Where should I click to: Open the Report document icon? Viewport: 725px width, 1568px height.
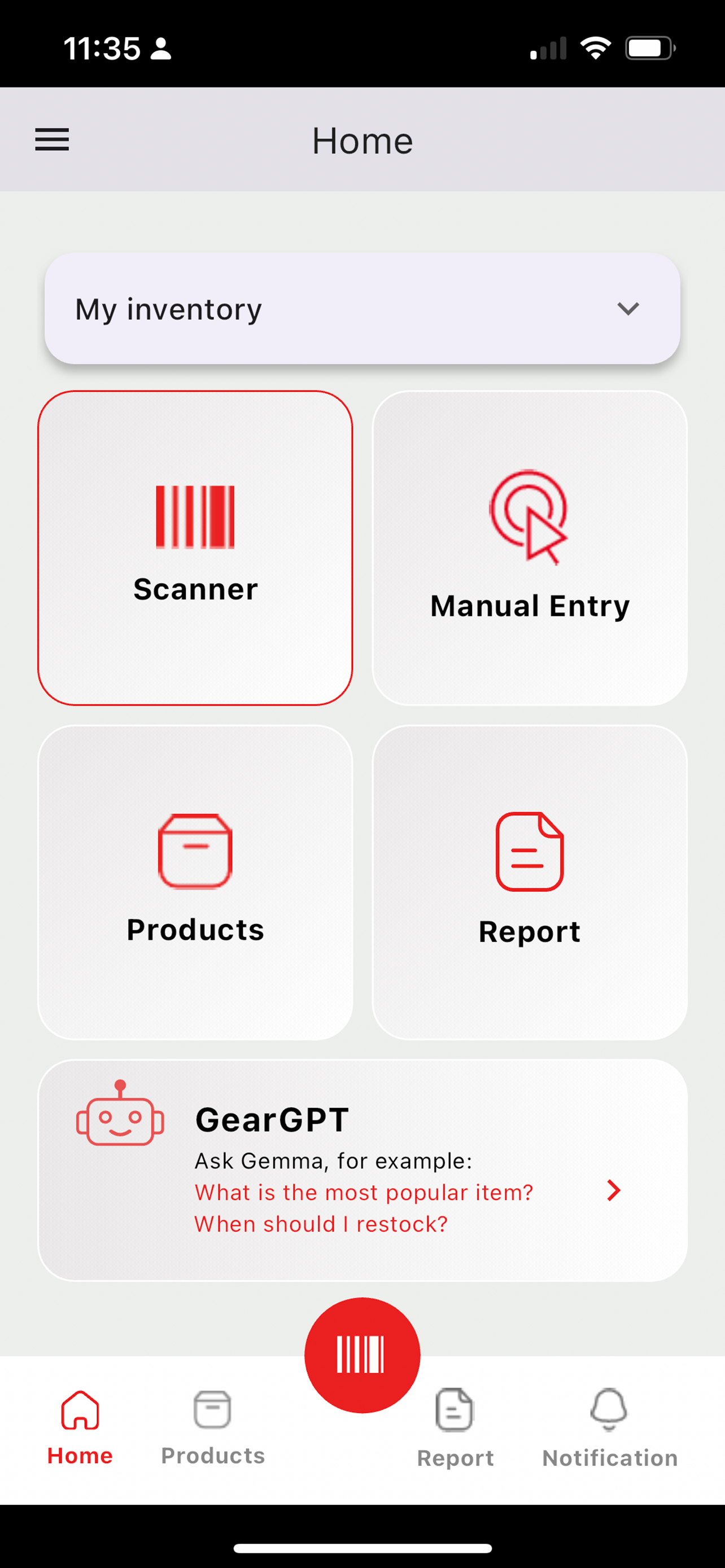pyautogui.click(x=529, y=852)
